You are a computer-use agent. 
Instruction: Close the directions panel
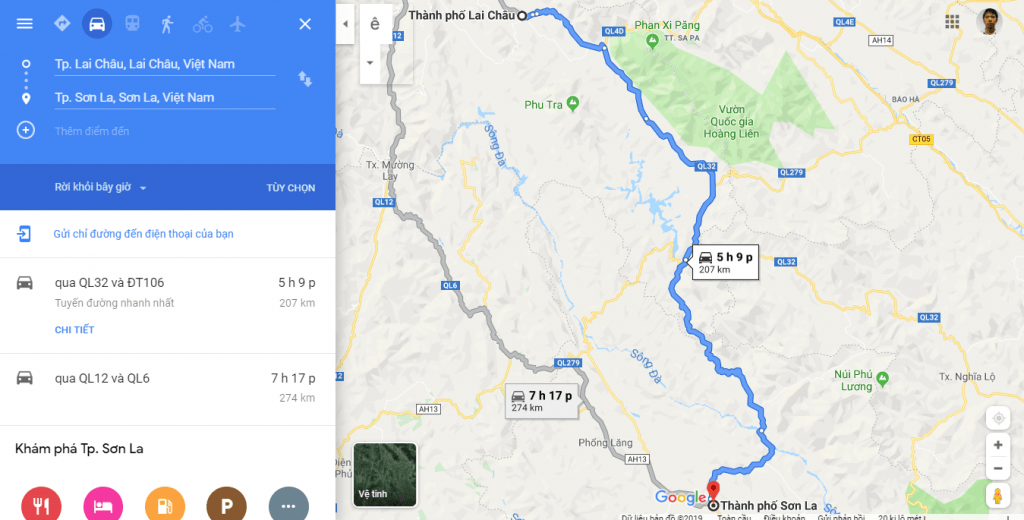[305, 24]
